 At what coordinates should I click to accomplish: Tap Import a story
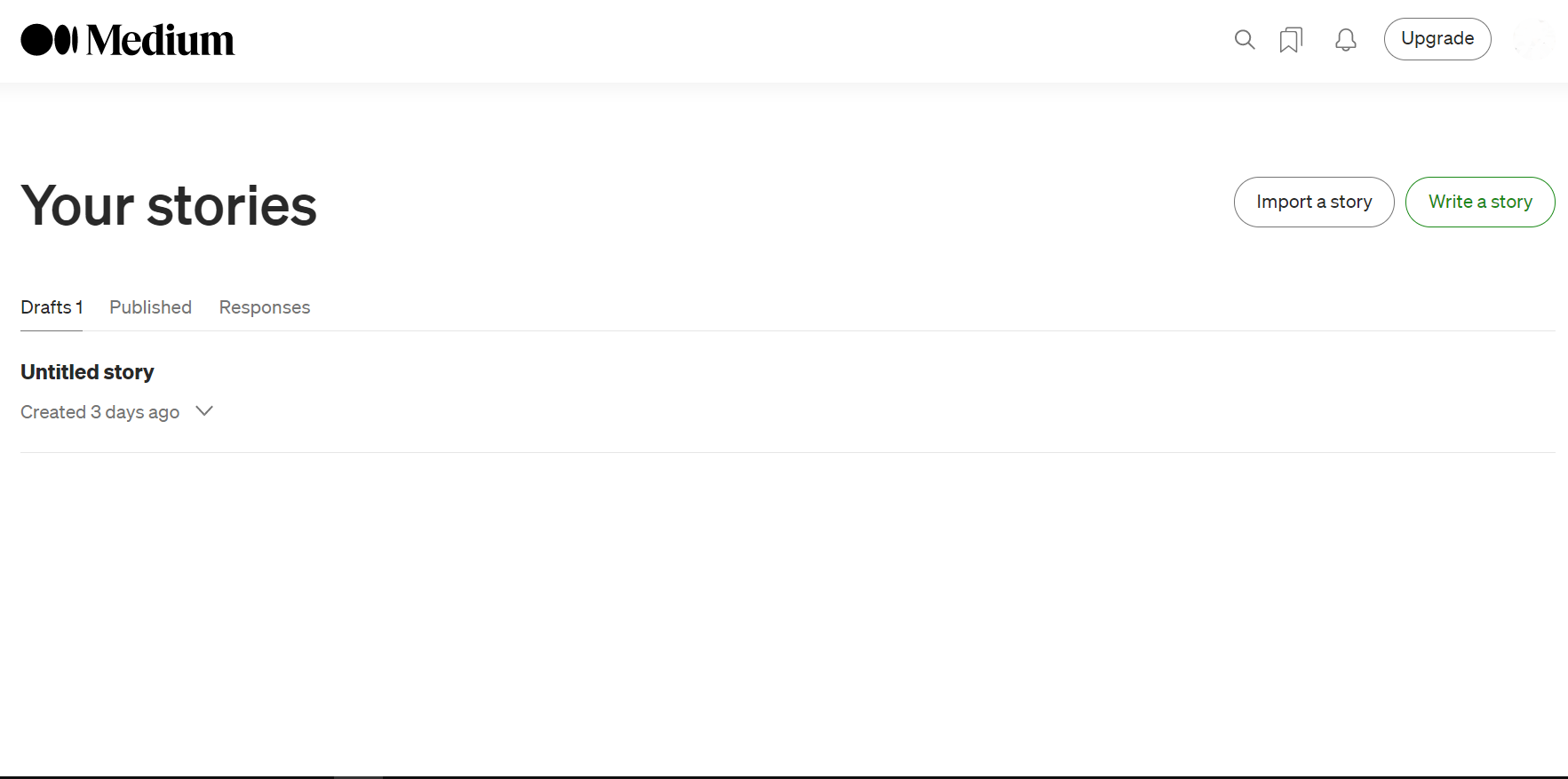click(x=1313, y=203)
